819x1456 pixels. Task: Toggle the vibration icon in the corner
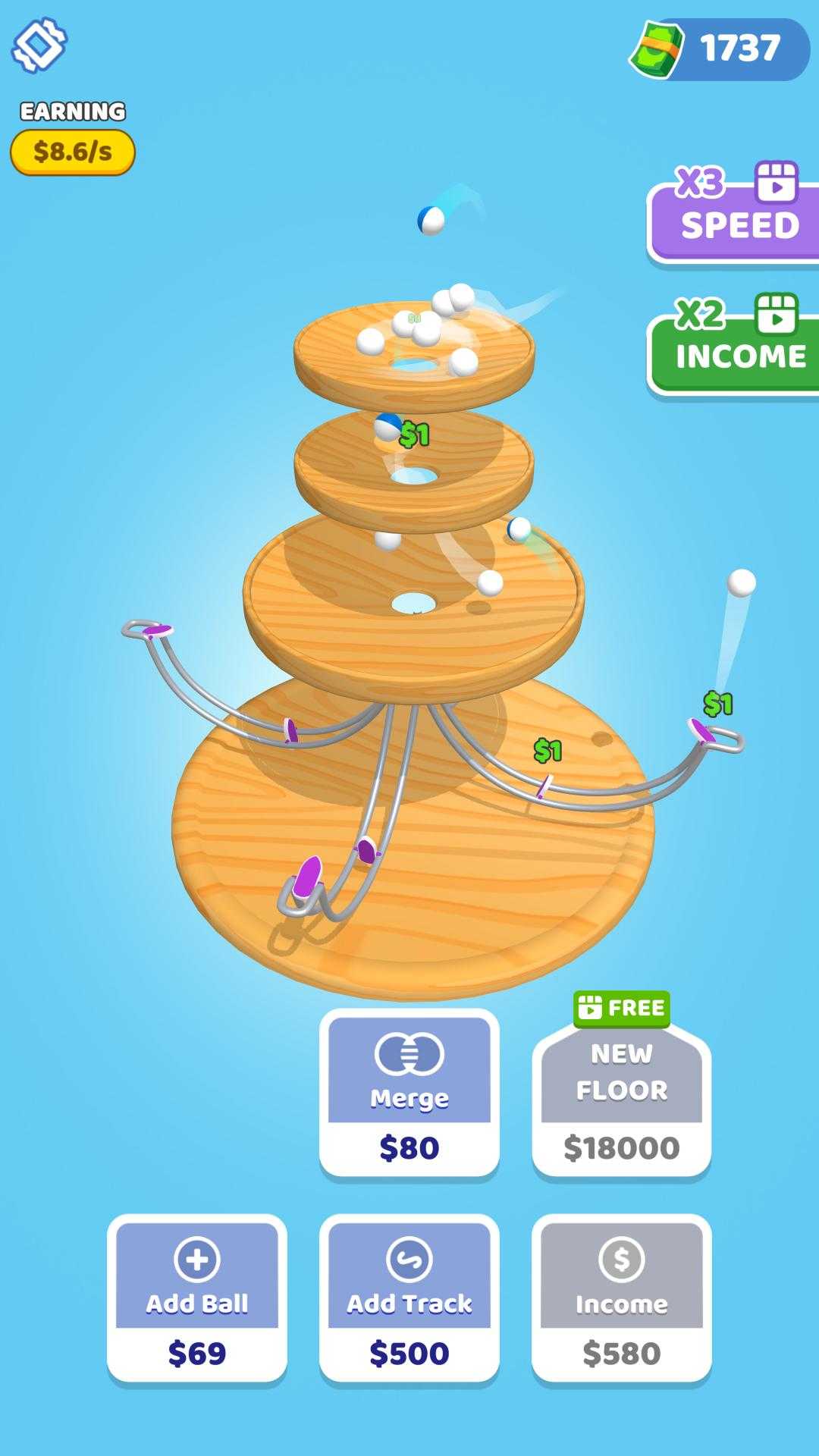click(39, 45)
